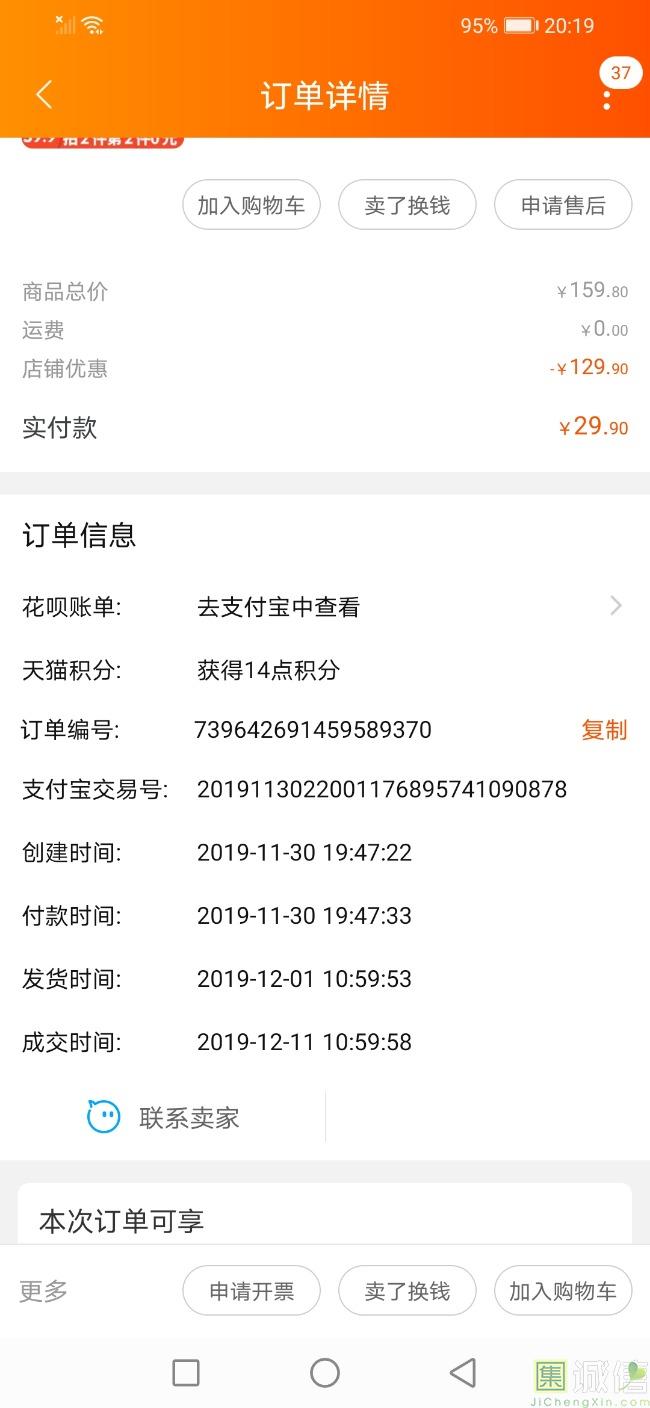Open the three-dot overflow menu
This screenshot has width=650, height=1408.
click(606, 99)
